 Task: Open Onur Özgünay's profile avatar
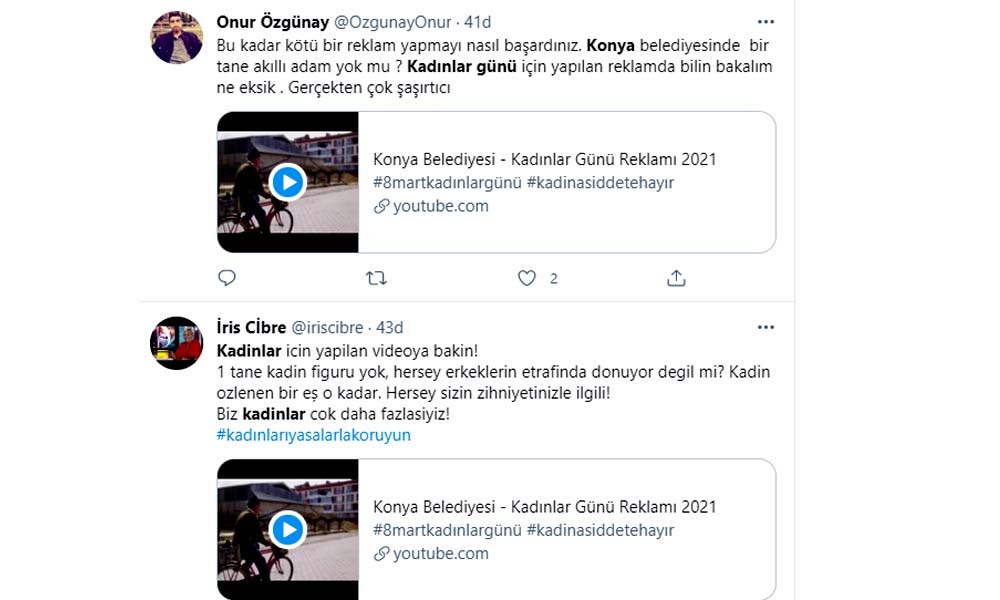176,37
